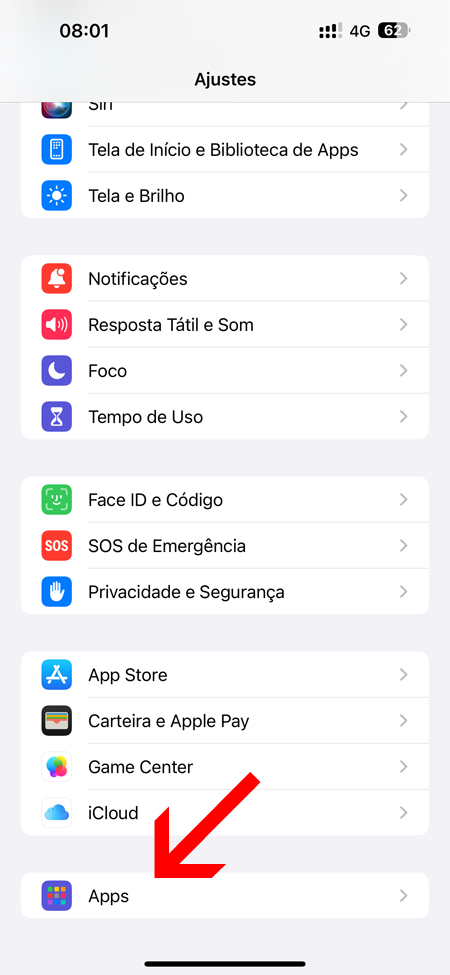Select Tempo de Uso

(x=225, y=417)
